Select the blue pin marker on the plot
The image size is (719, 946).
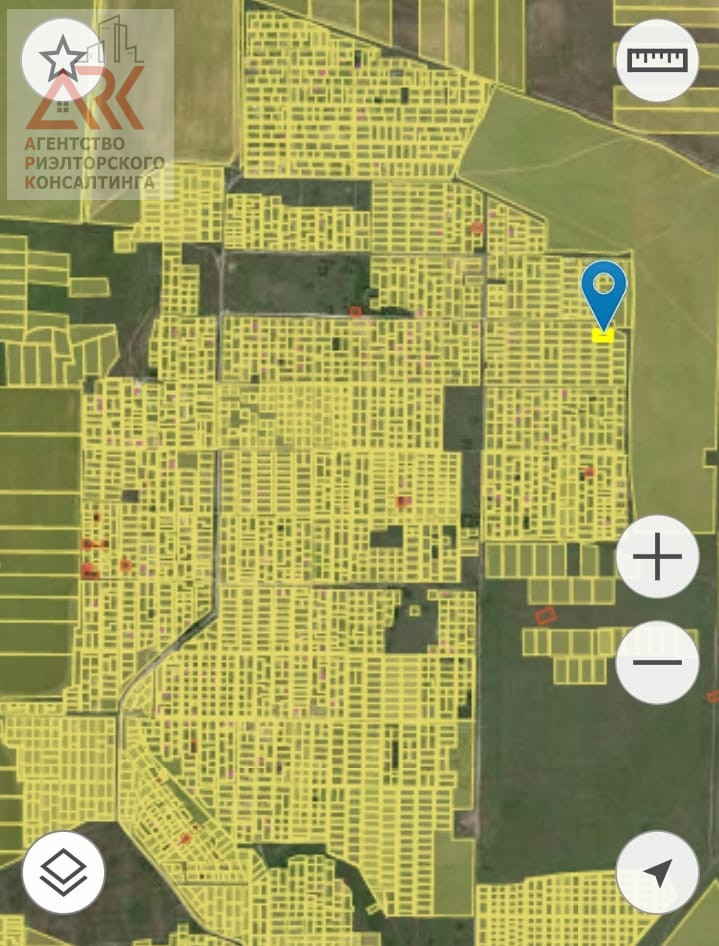point(604,291)
